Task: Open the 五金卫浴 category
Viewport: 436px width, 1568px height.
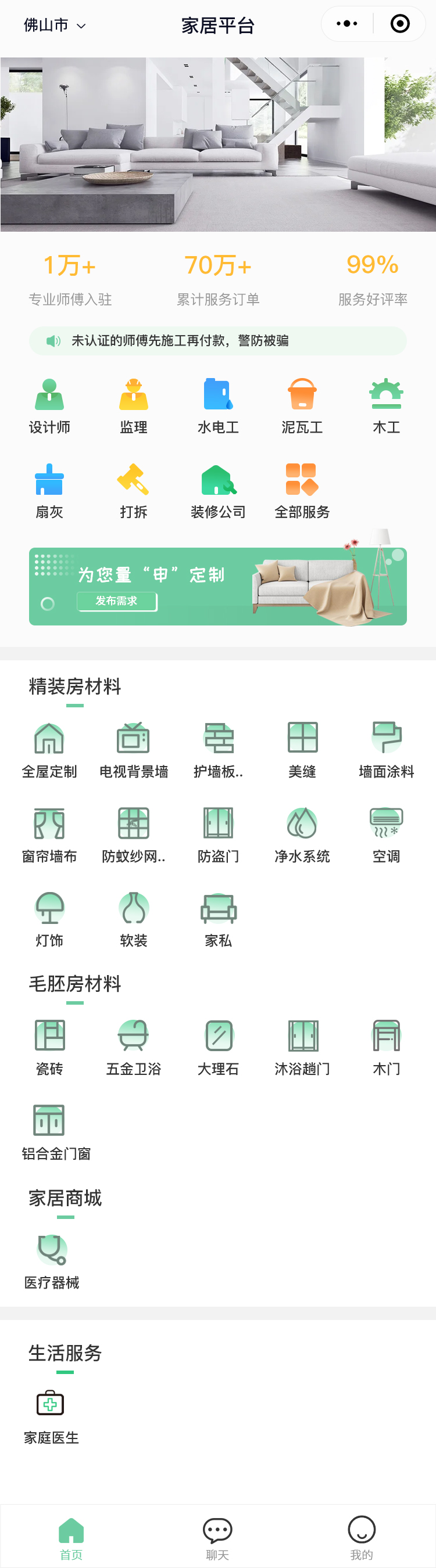Action: (133, 1047)
